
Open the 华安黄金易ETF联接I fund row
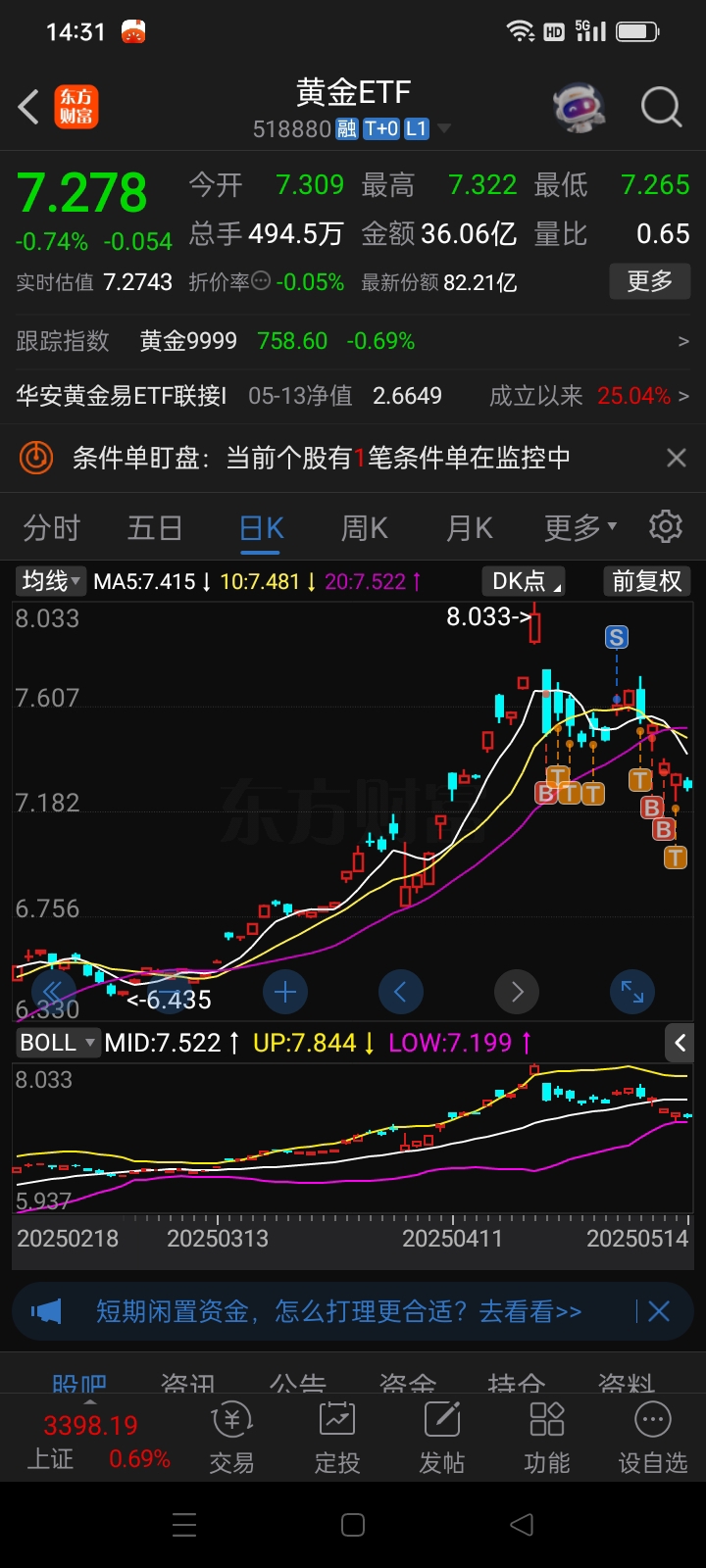[353, 396]
